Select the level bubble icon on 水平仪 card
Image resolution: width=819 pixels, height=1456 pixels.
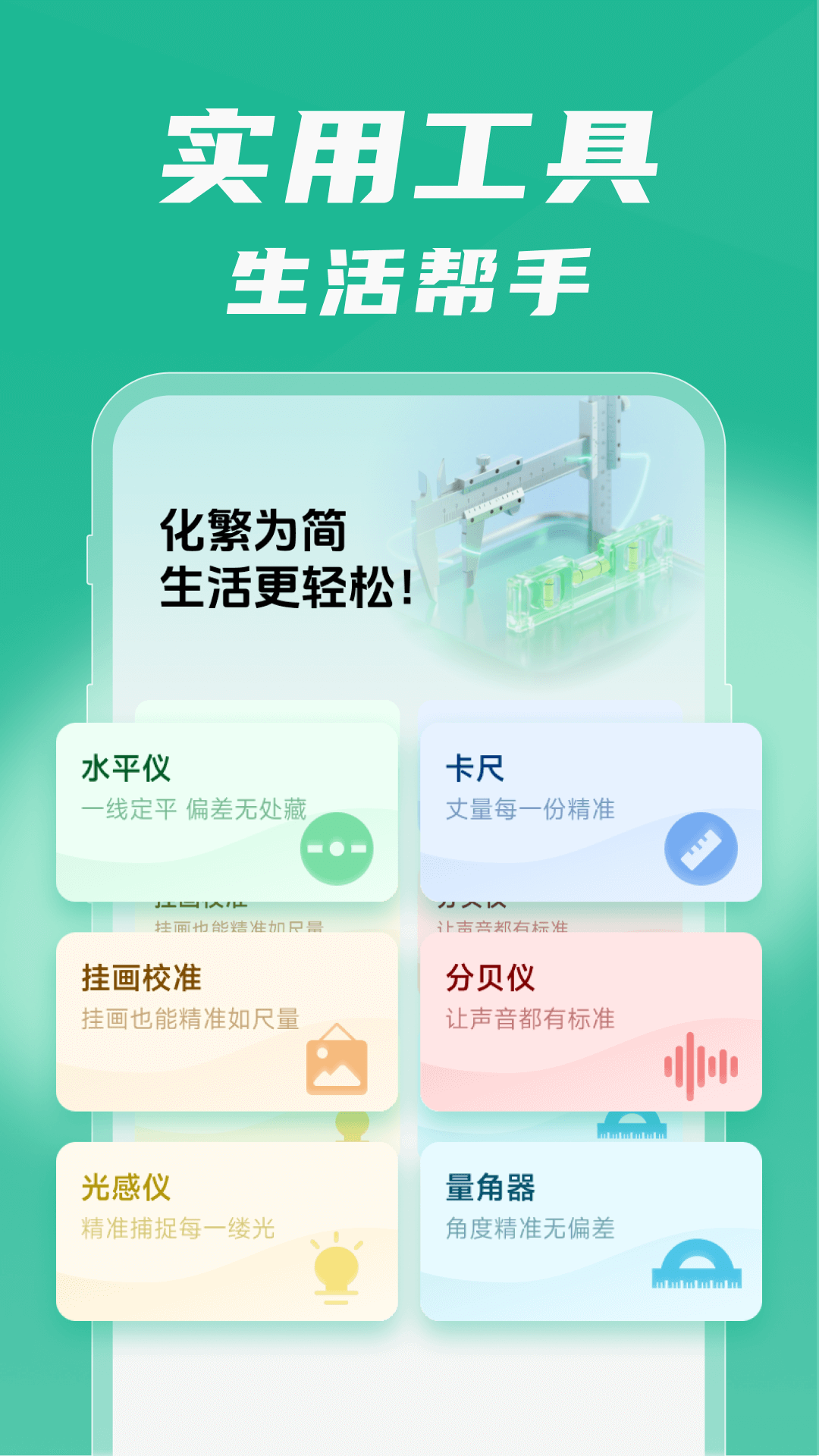point(339,850)
